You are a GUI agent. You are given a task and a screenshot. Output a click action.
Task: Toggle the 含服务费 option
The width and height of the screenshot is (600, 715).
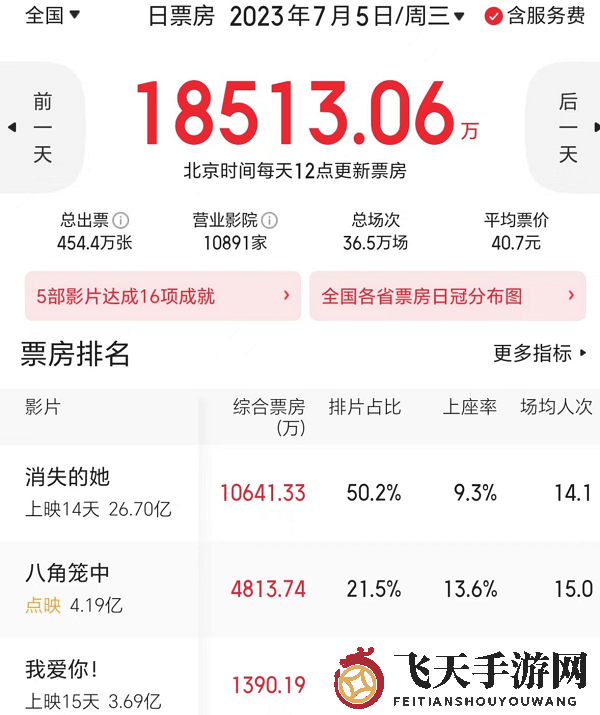[535, 16]
